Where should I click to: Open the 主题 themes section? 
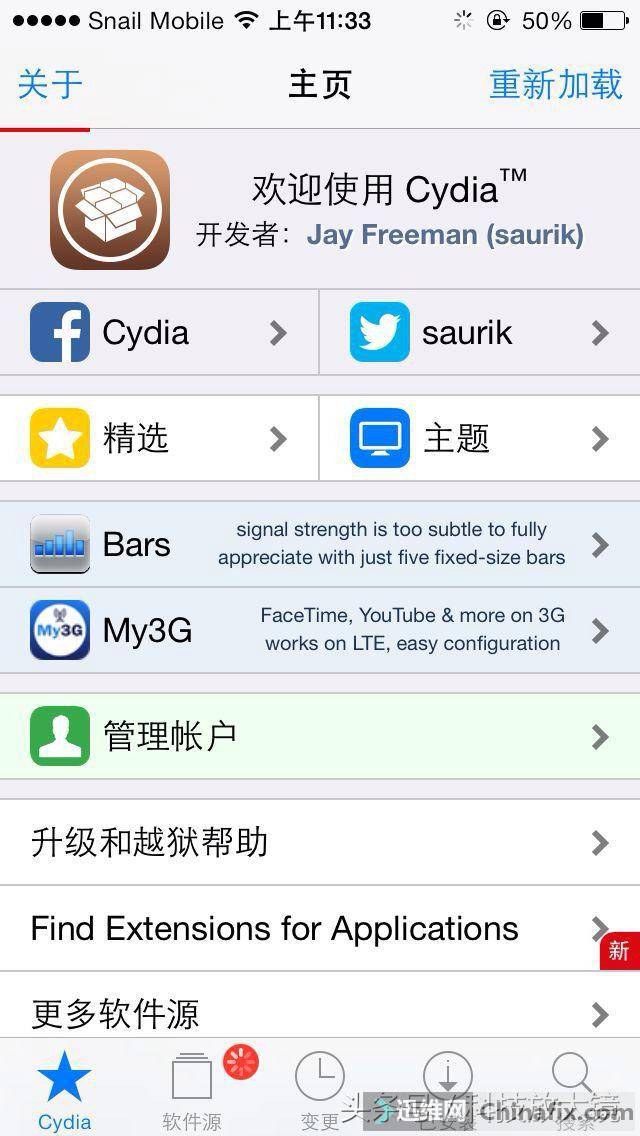(480, 438)
